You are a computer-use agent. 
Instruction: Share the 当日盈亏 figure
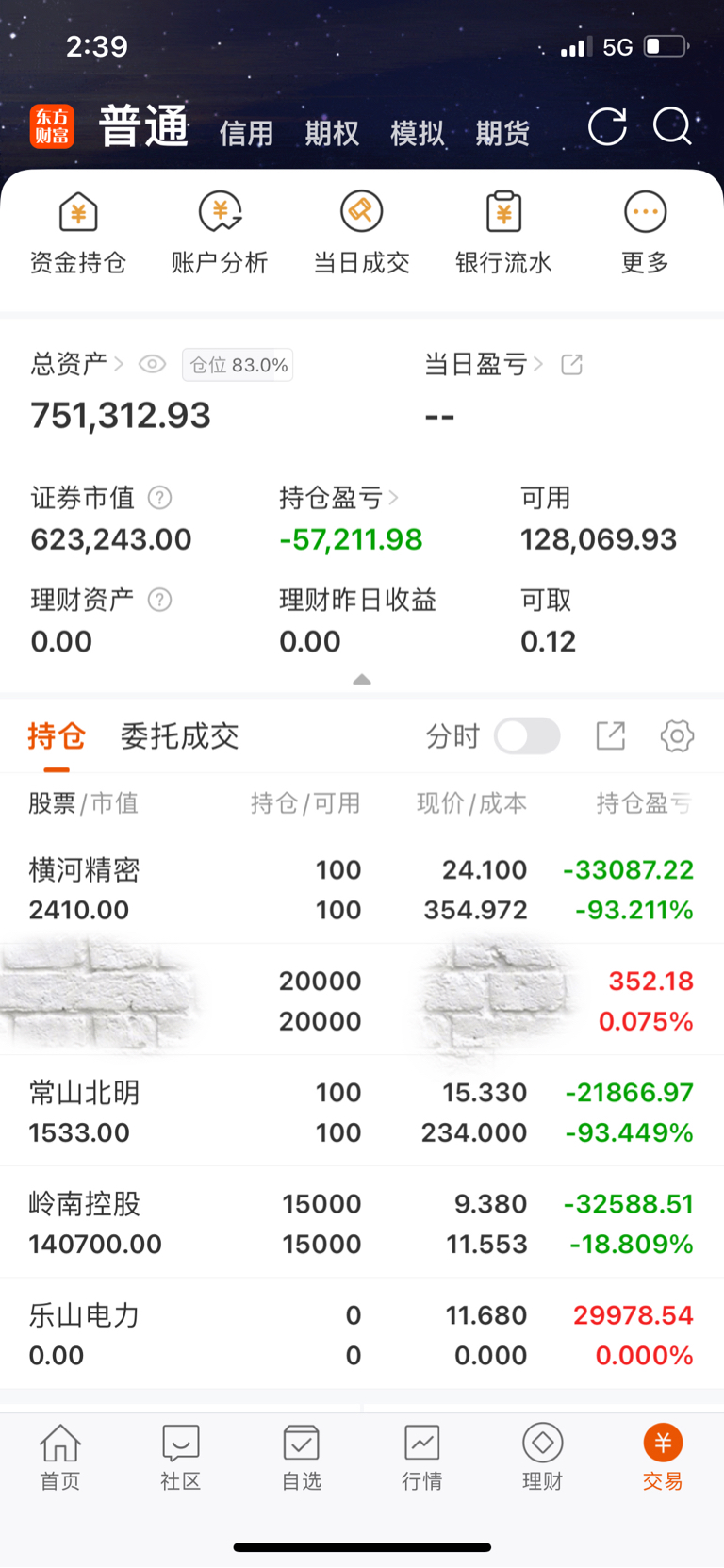click(x=571, y=364)
